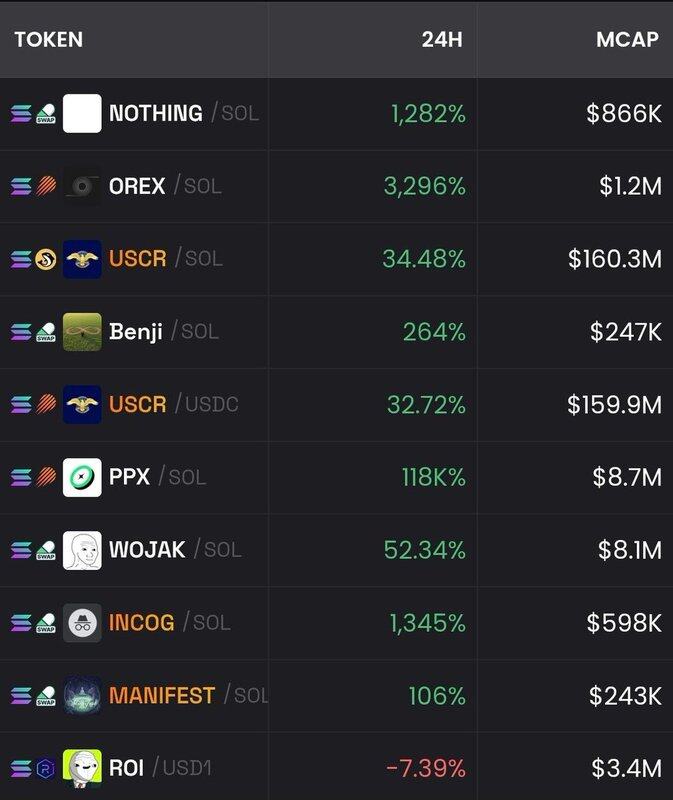Sort the list by MCAP

[627, 40]
